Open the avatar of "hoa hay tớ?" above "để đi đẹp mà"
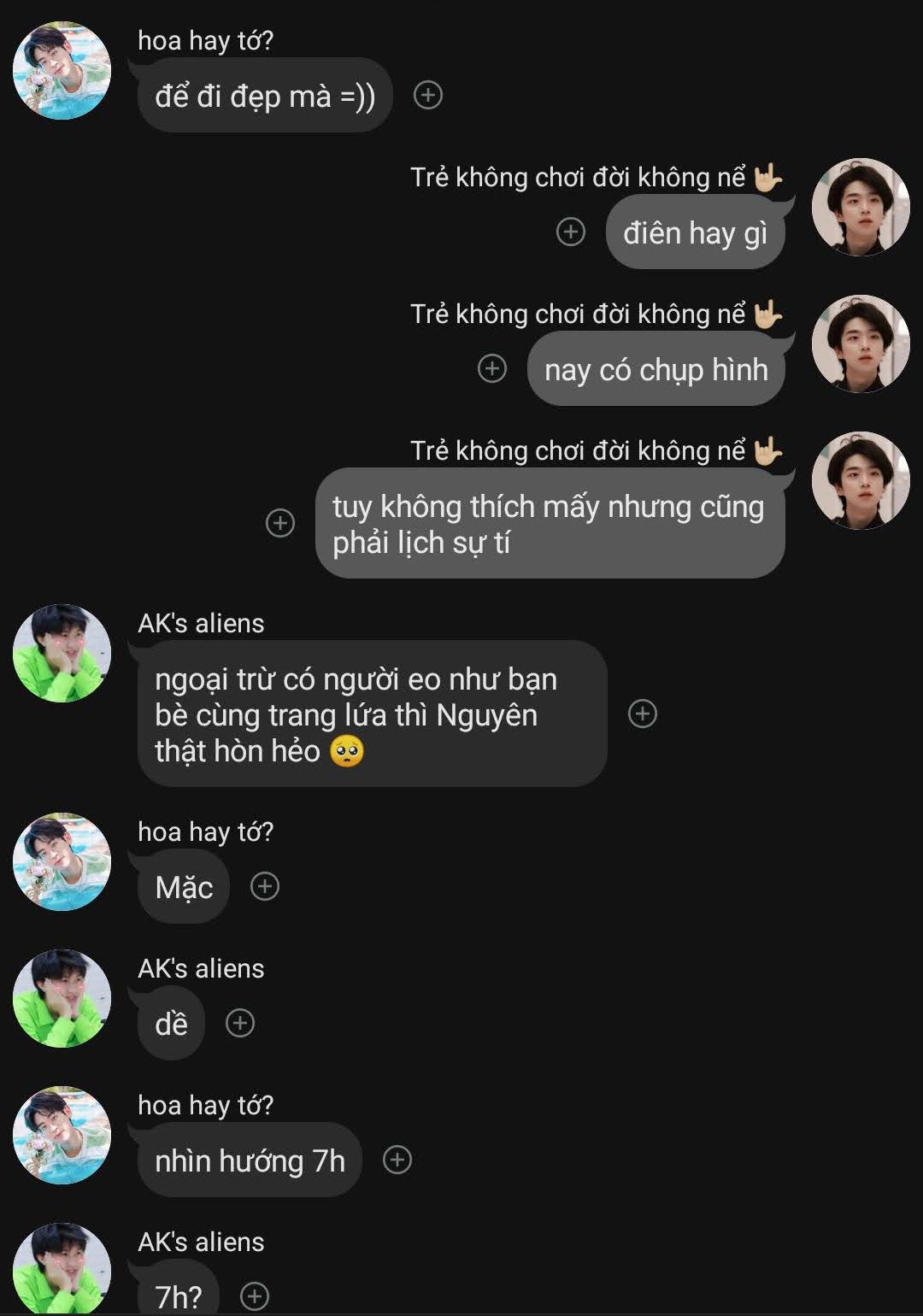 coord(62,71)
